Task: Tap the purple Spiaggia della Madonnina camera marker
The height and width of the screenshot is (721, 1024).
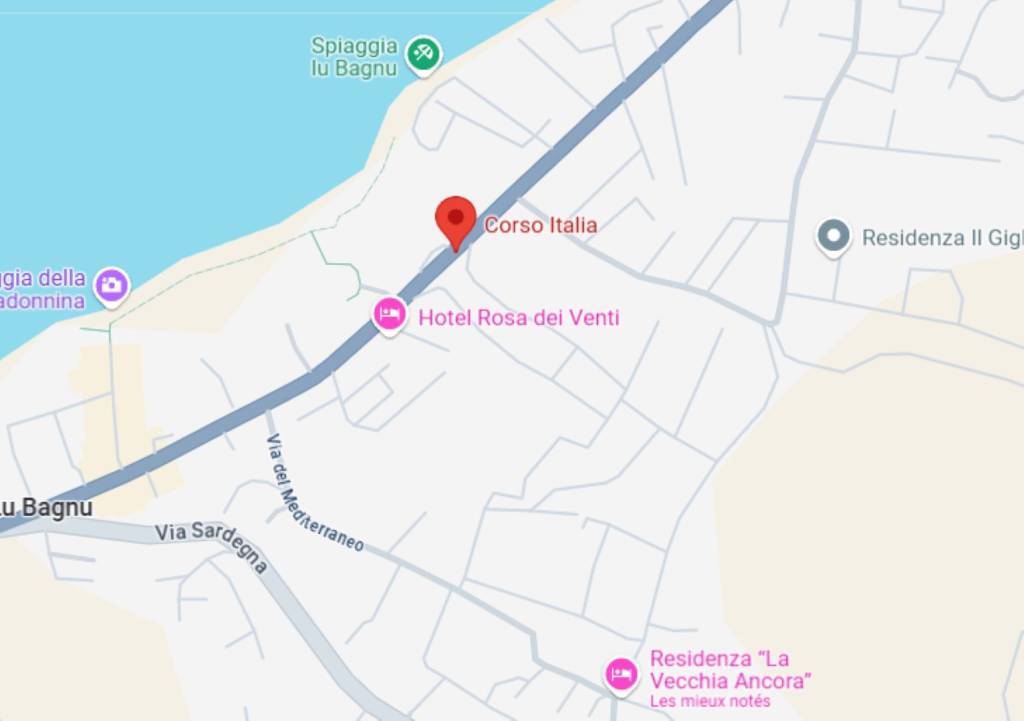Action: tap(112, 285)
